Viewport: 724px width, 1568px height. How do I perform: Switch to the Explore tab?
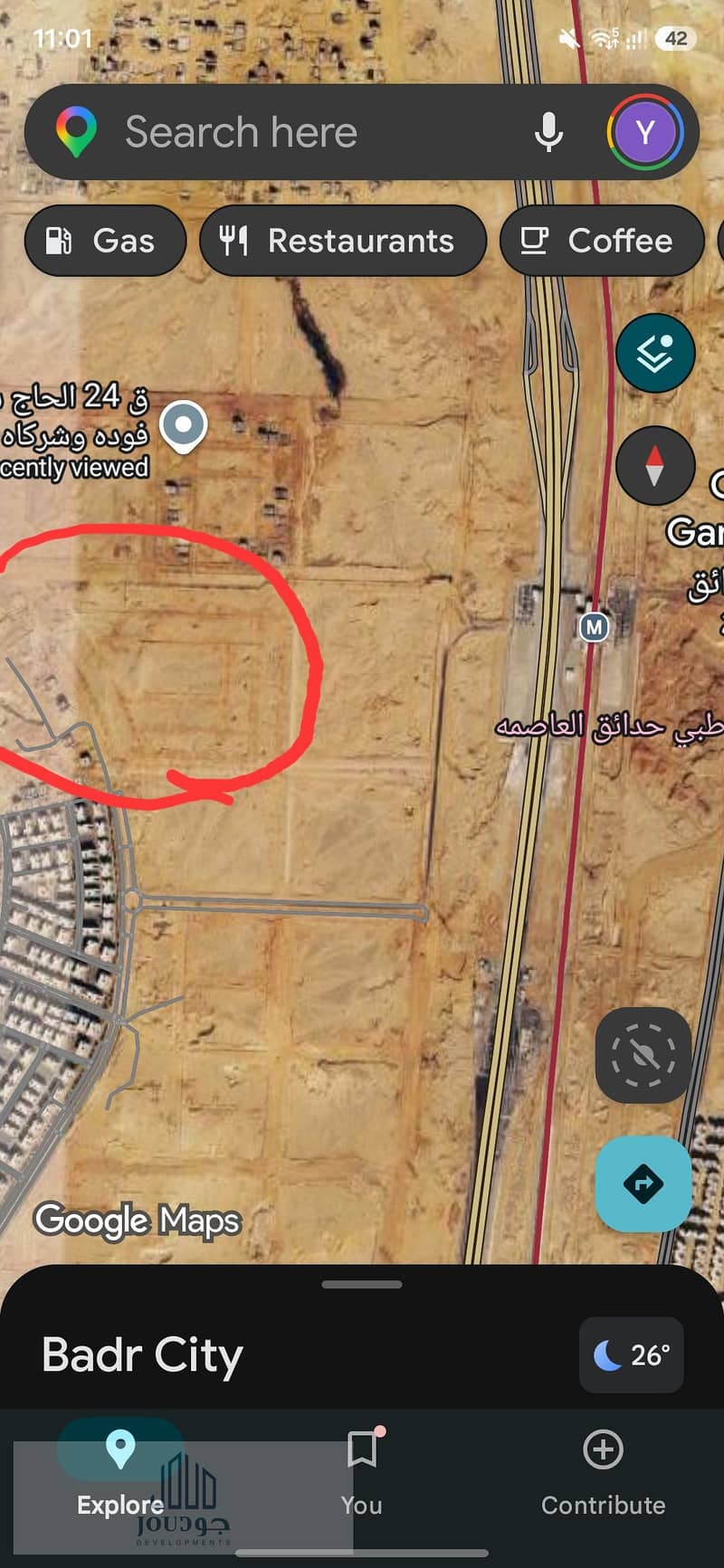[120, 1471]
